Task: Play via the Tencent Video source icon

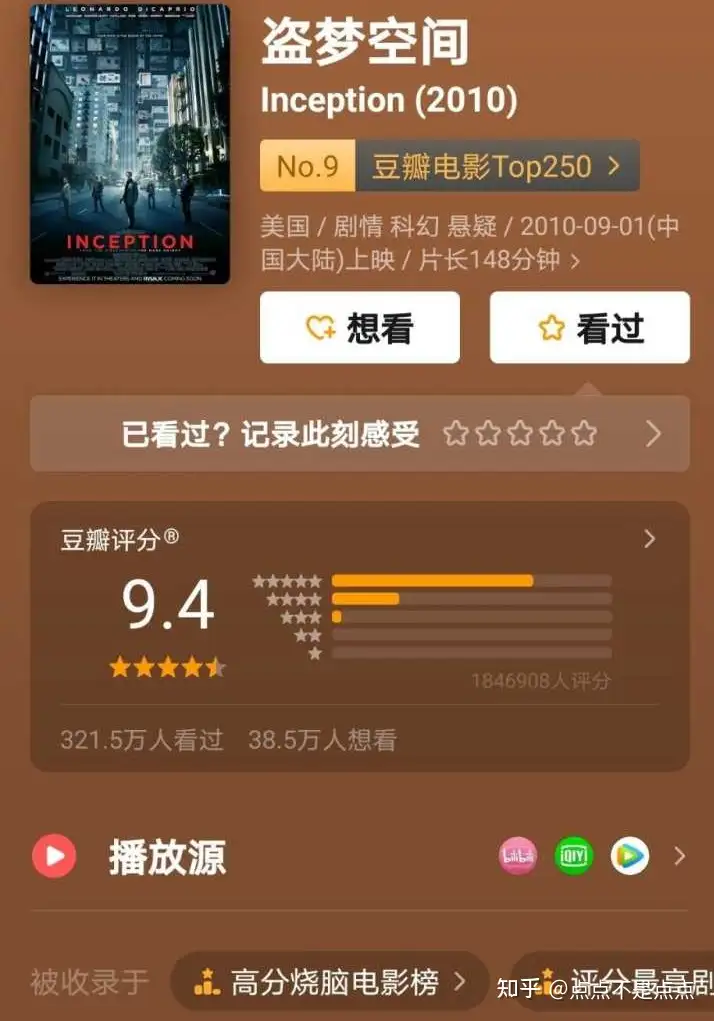Action: pos(630,856)
